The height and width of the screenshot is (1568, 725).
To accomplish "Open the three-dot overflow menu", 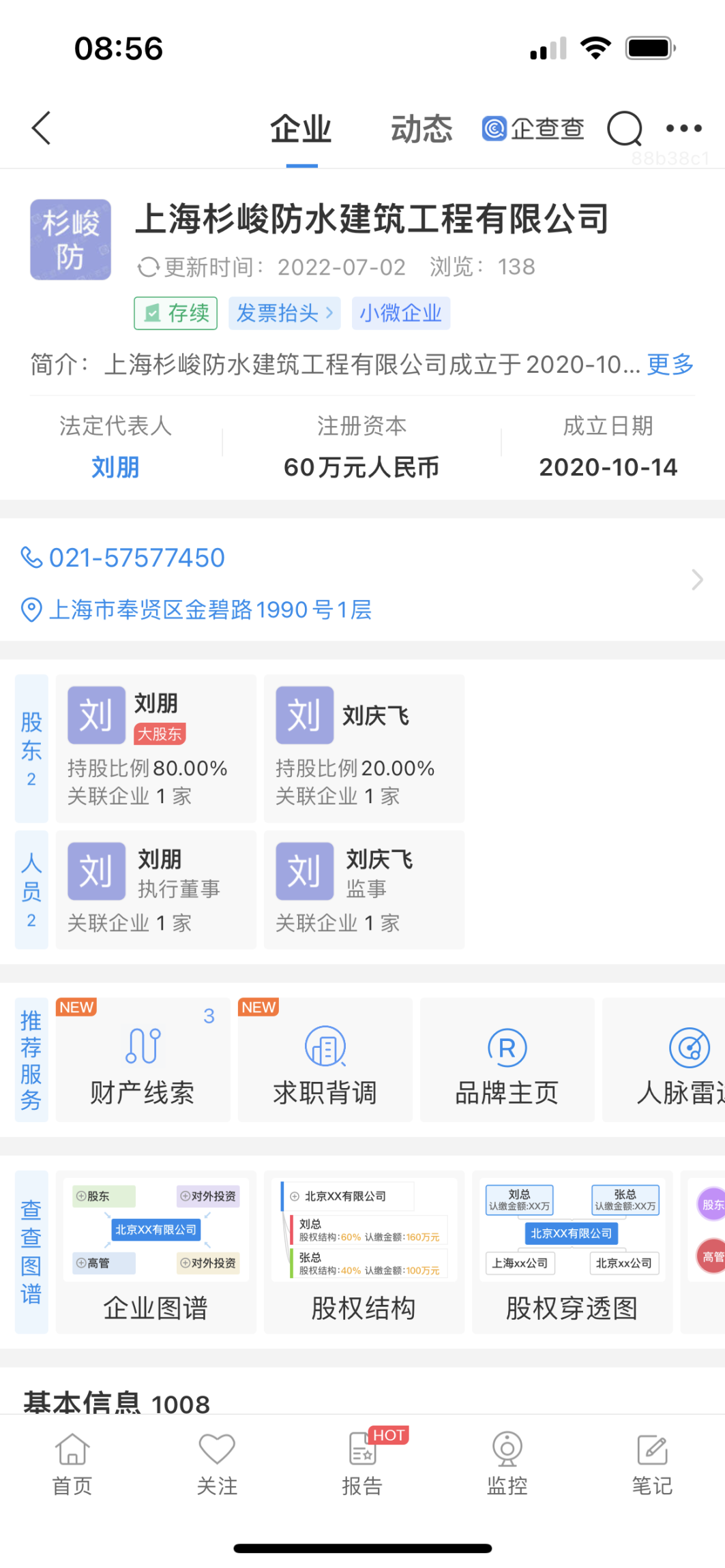I will coord(683,128).
